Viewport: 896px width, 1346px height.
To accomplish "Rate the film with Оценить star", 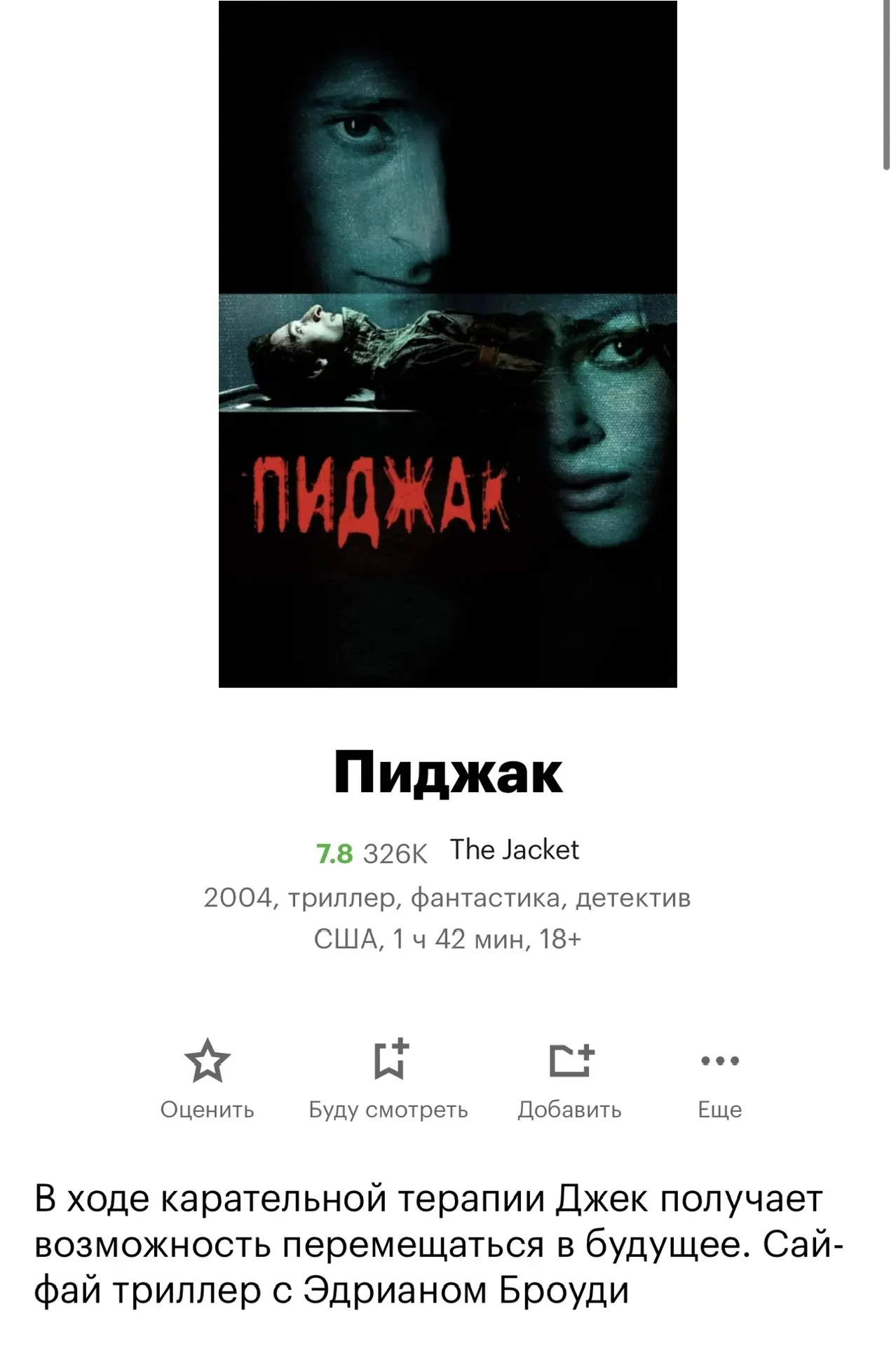I will pyautogui.click(x=207, y=1061).
